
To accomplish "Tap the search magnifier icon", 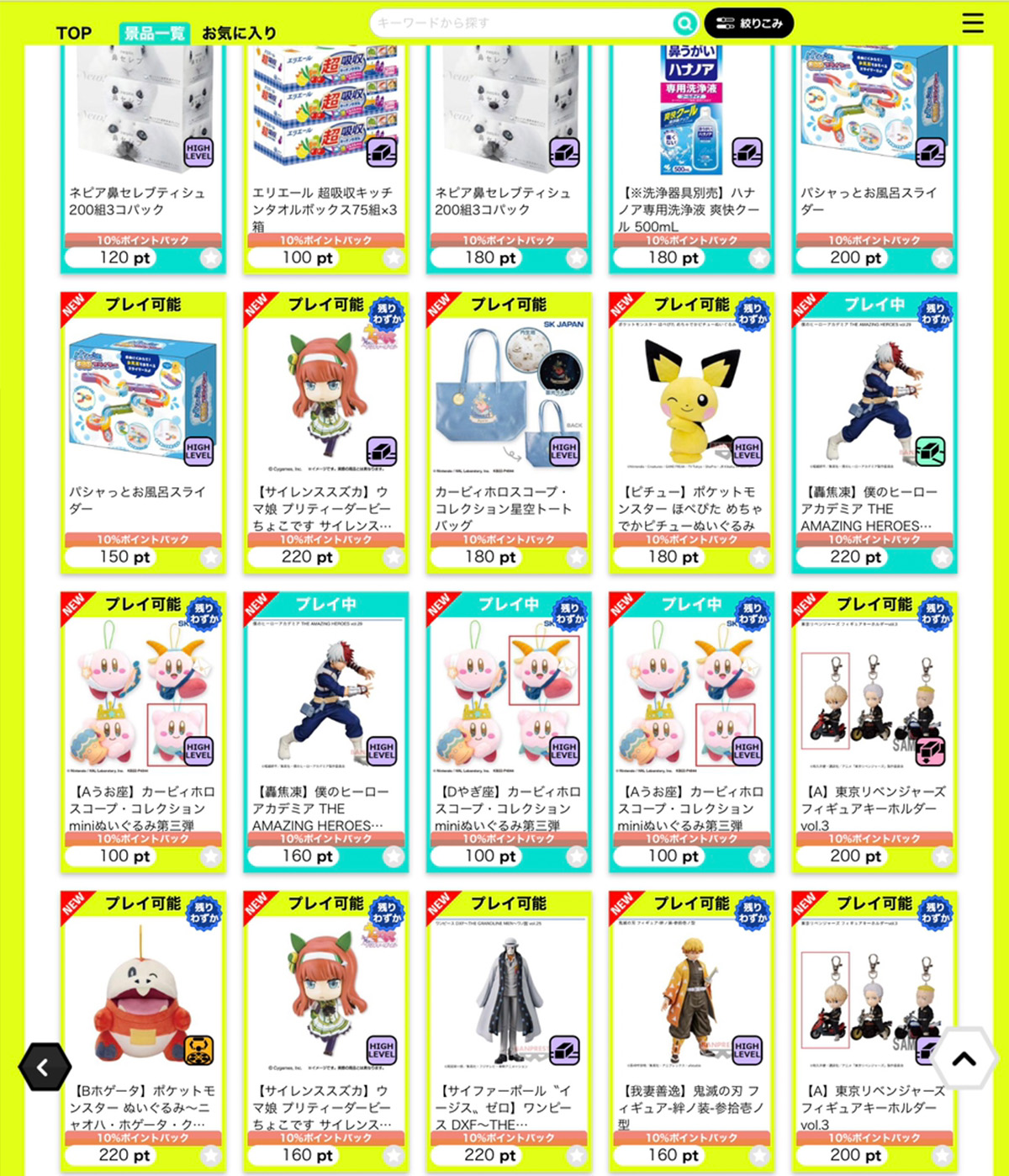I will click(x=684, y=24).
